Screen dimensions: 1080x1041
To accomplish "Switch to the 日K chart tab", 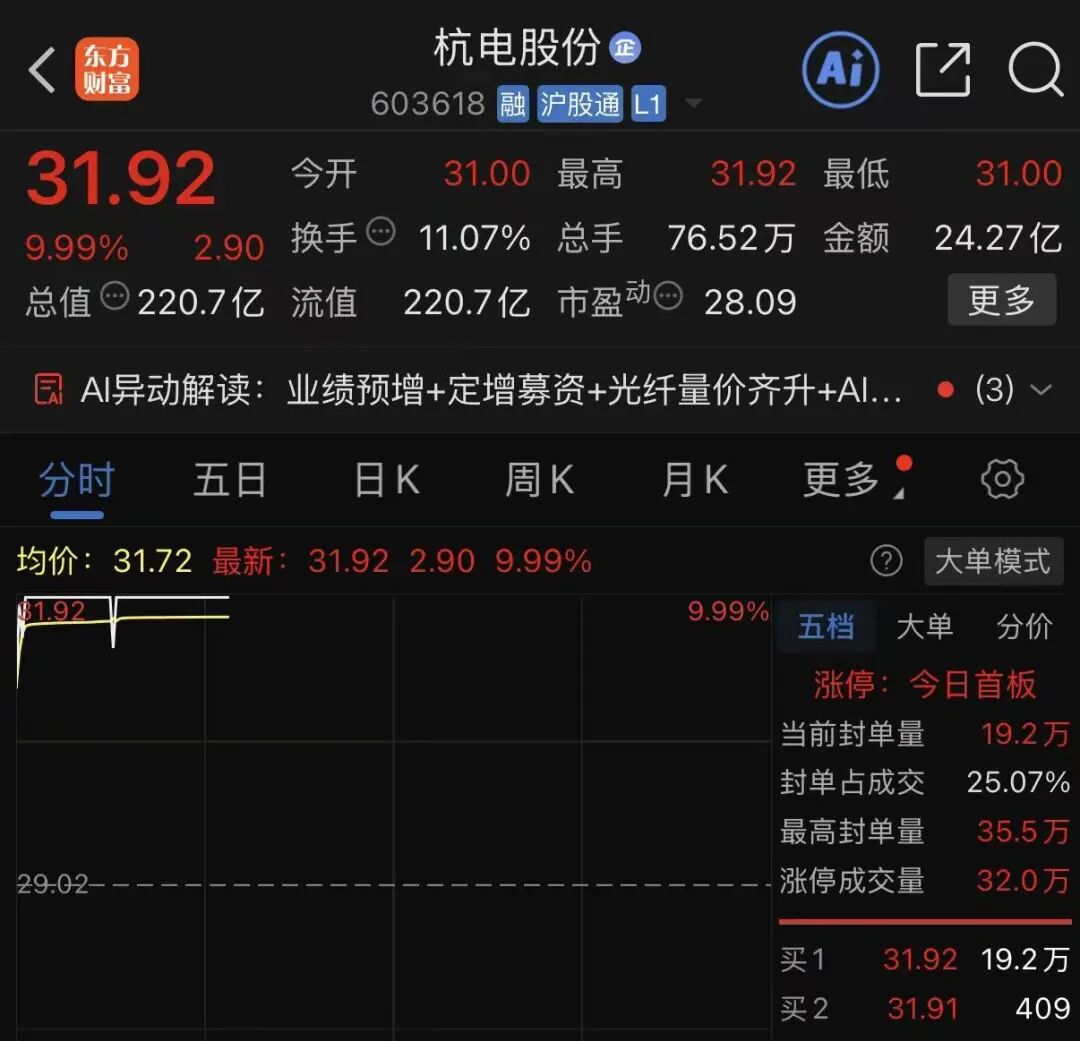I will [386, 480].
